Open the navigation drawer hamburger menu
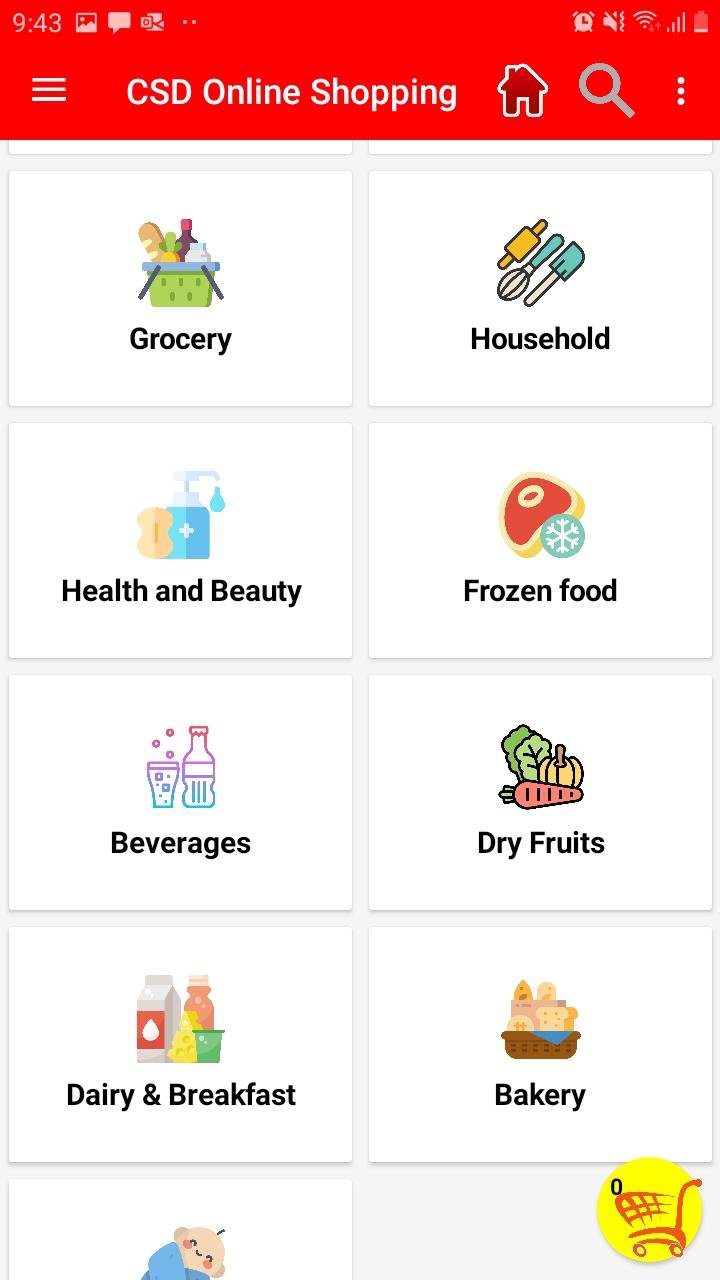The width and height of the screenshot is (720, 1280). pos(48,90)
